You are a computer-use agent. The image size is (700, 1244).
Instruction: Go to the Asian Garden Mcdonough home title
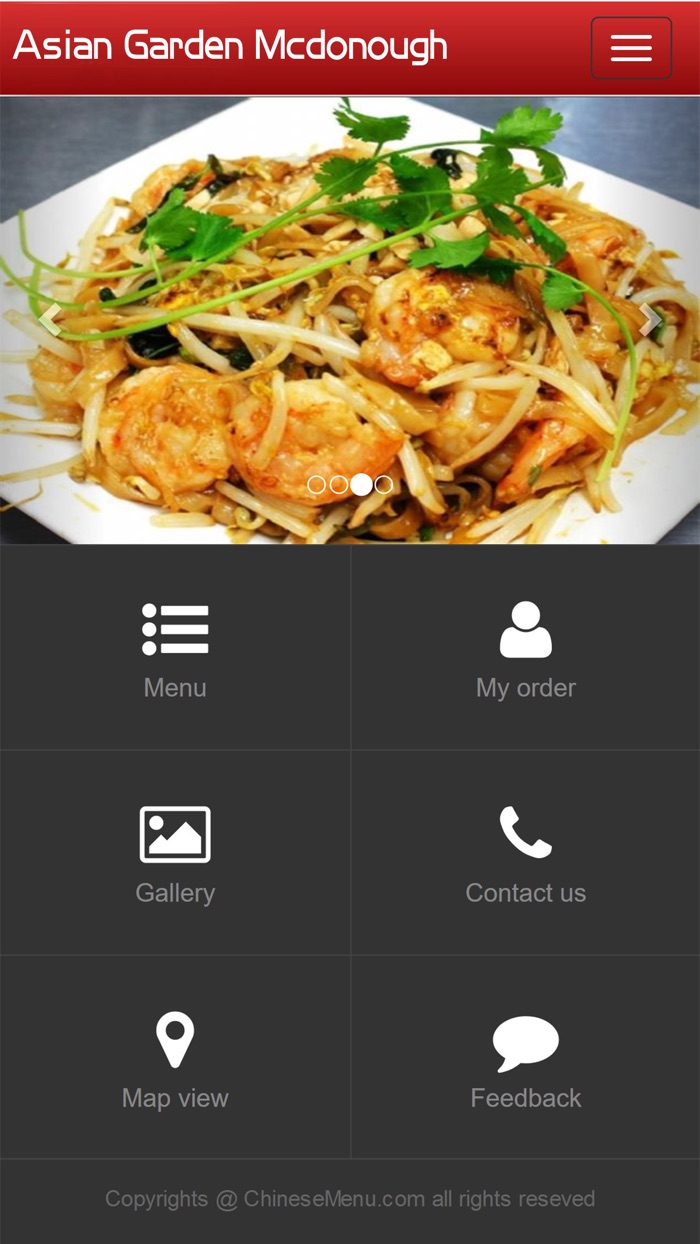(230, 46)
